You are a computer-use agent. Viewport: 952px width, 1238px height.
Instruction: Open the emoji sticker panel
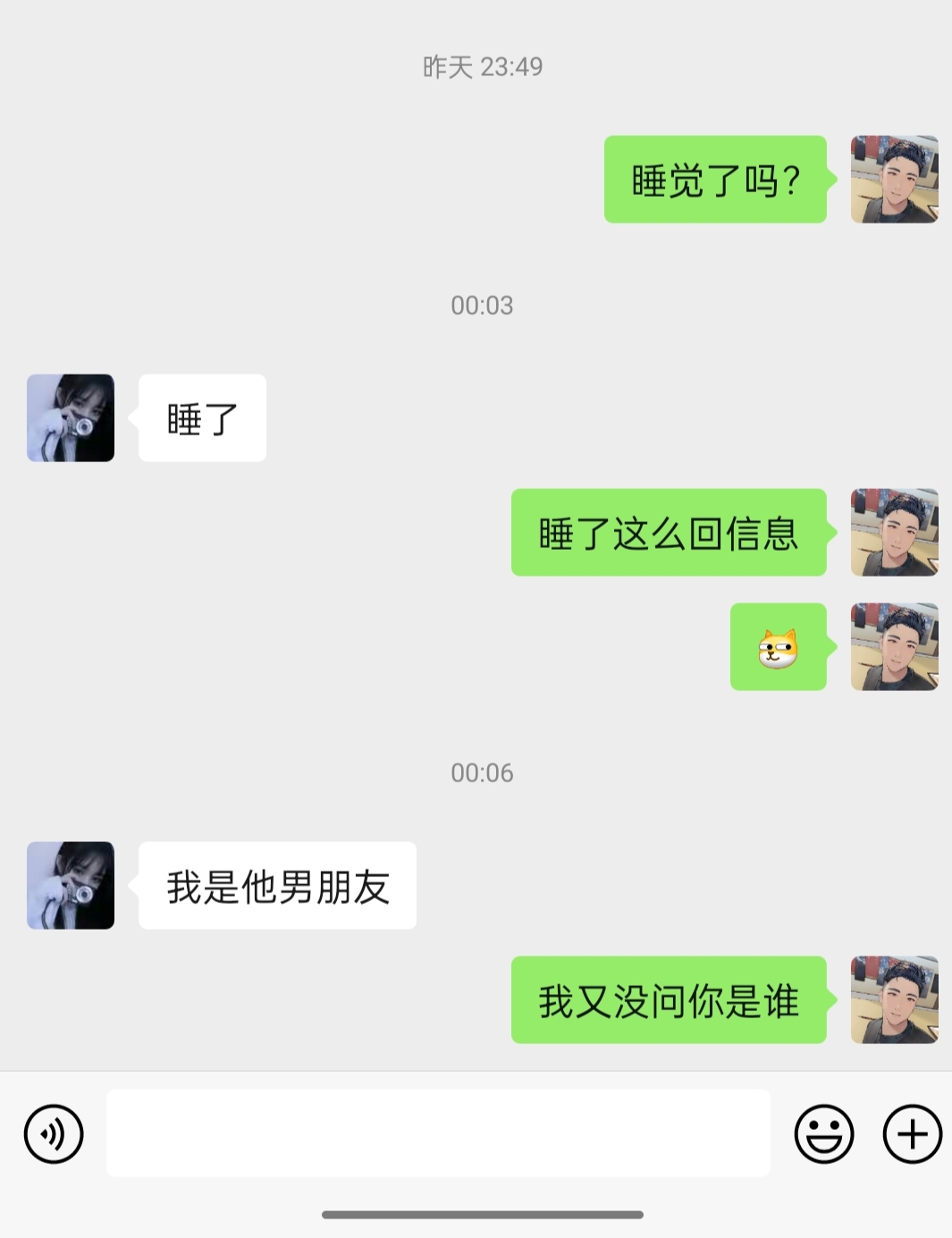(823, 1134)
